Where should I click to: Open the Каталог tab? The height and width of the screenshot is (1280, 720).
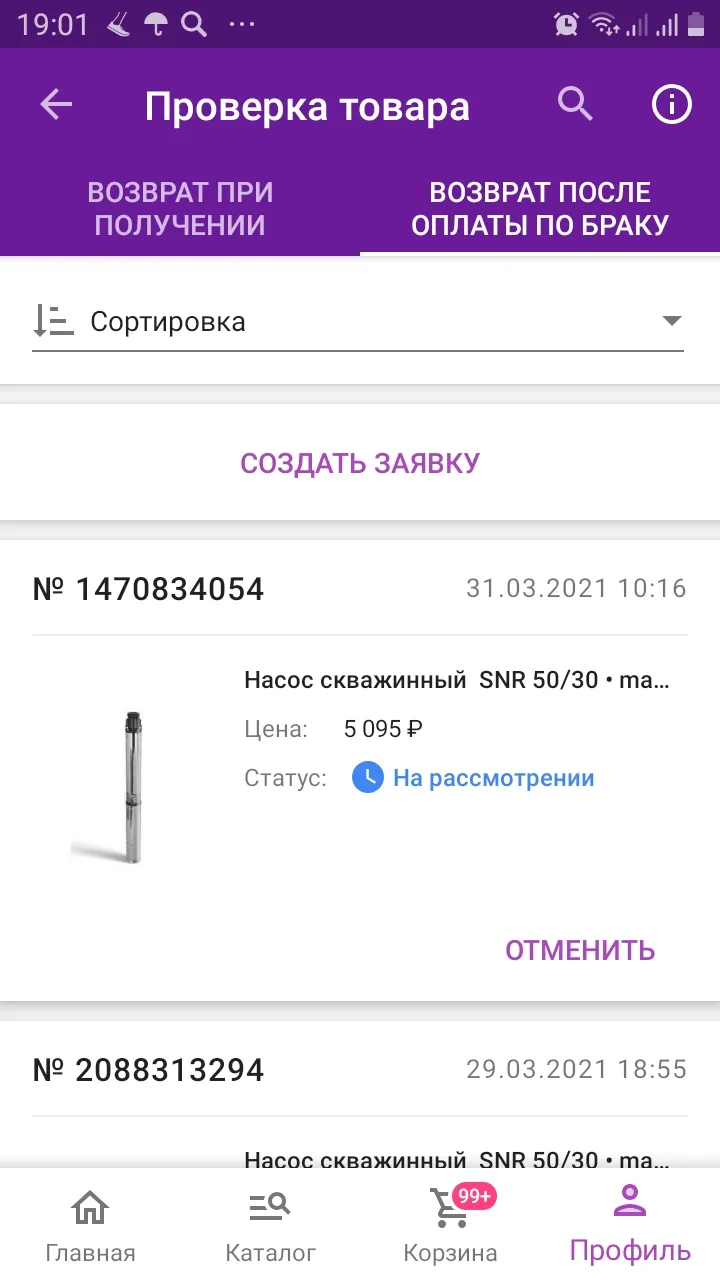[x=270, y=1224]
